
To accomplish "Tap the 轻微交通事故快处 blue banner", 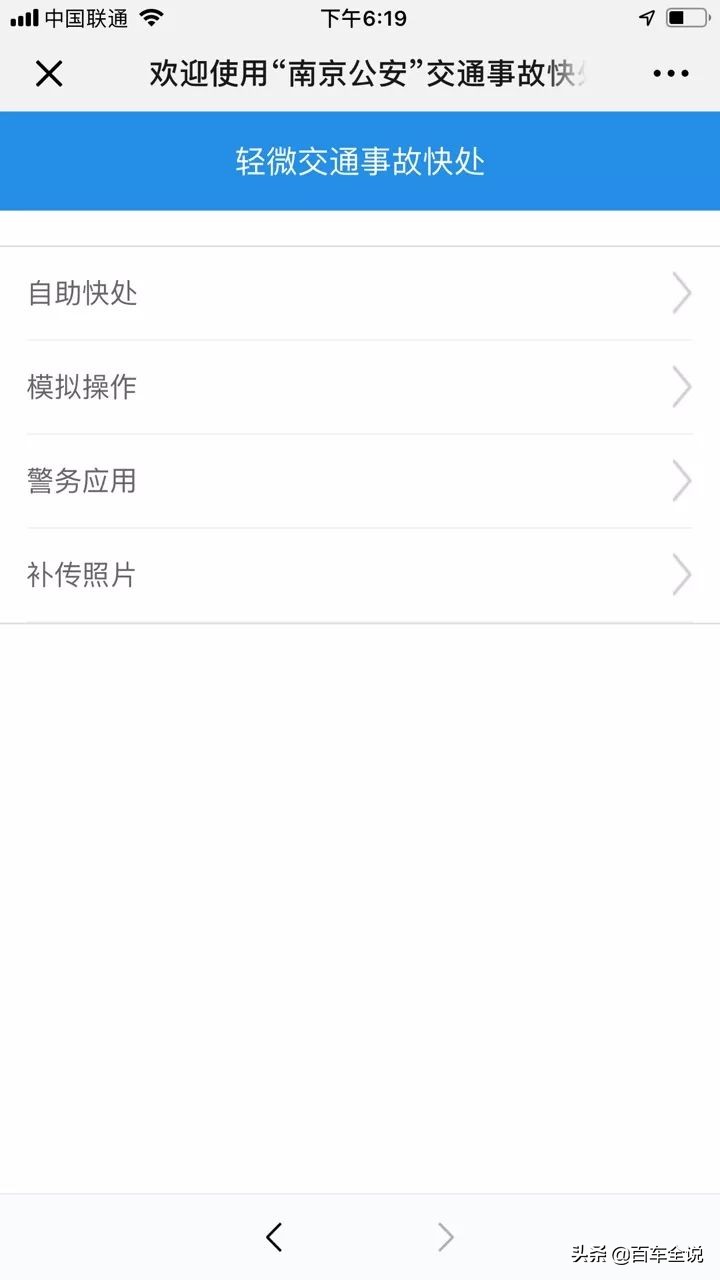I will click(360, 161).
